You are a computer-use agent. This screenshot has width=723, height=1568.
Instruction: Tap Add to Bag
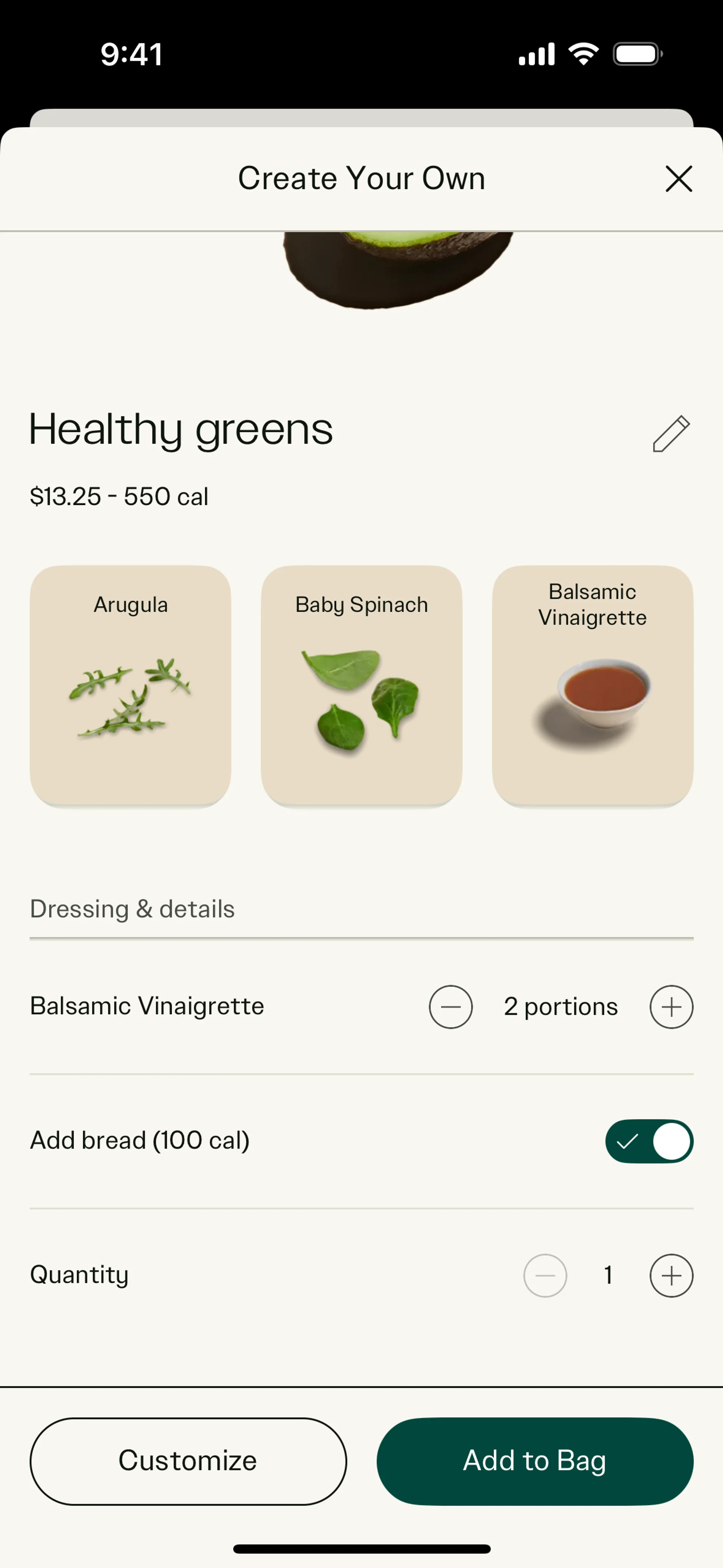[535, 1461]
